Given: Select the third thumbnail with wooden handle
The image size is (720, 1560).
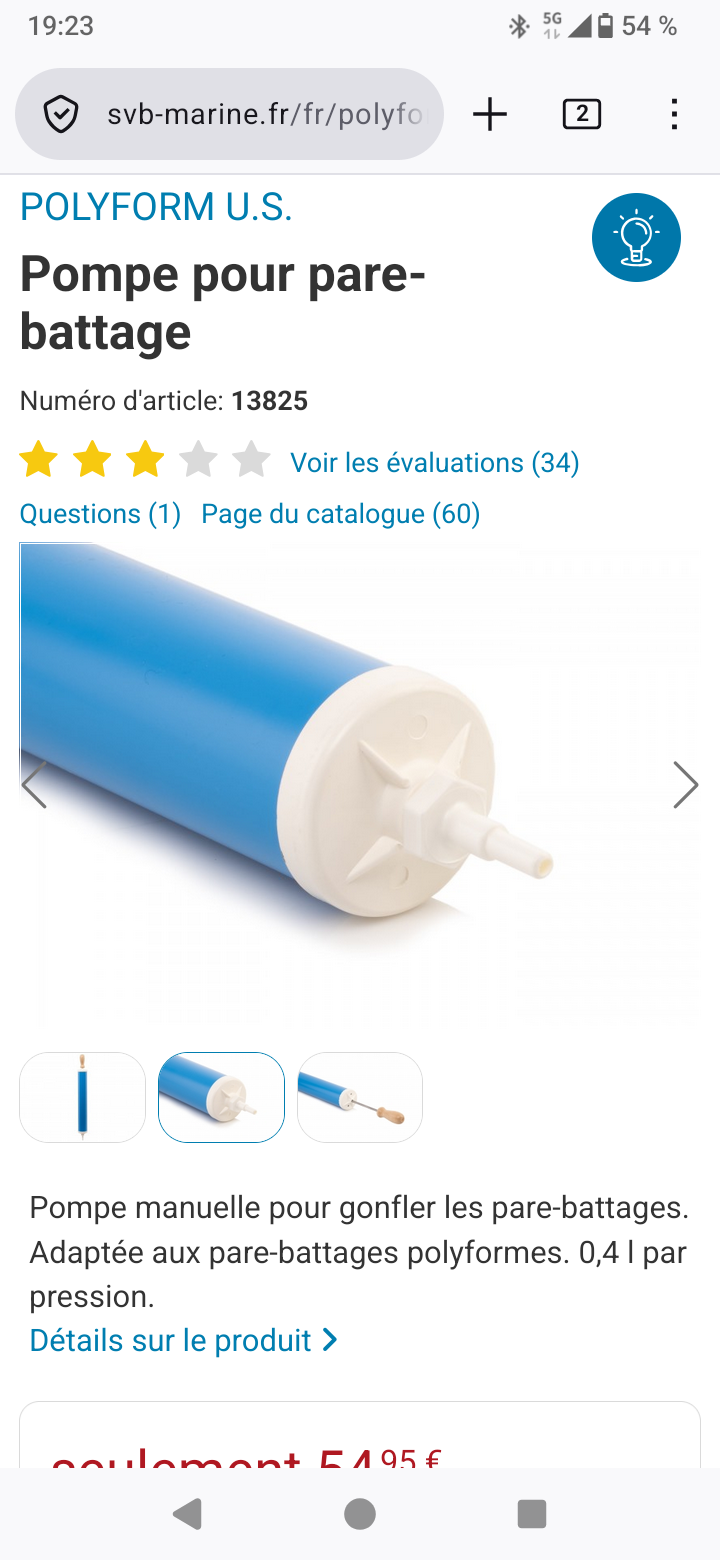Looking at the screenshot, I should coord(360,1097).
